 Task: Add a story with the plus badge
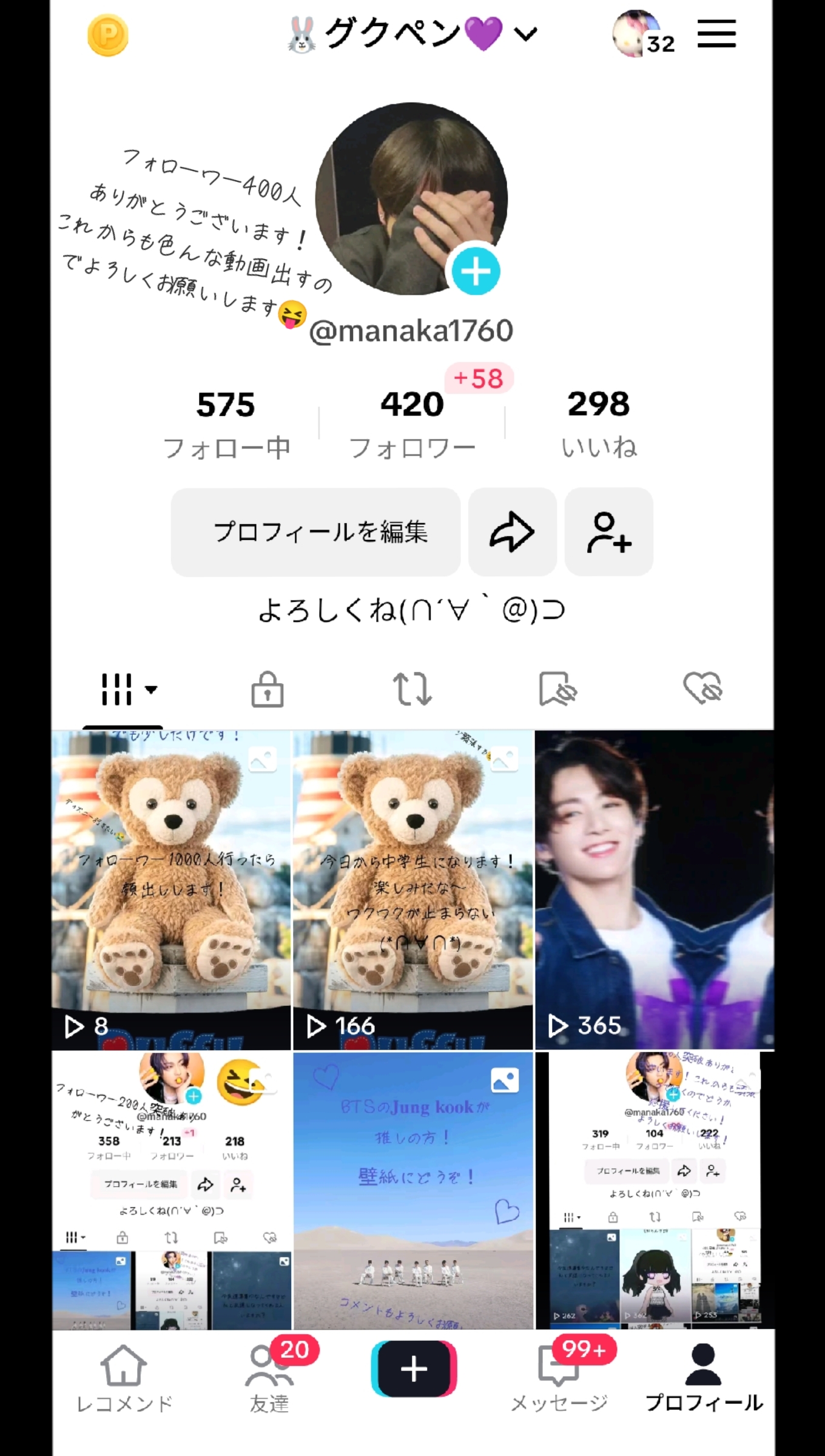476,272
